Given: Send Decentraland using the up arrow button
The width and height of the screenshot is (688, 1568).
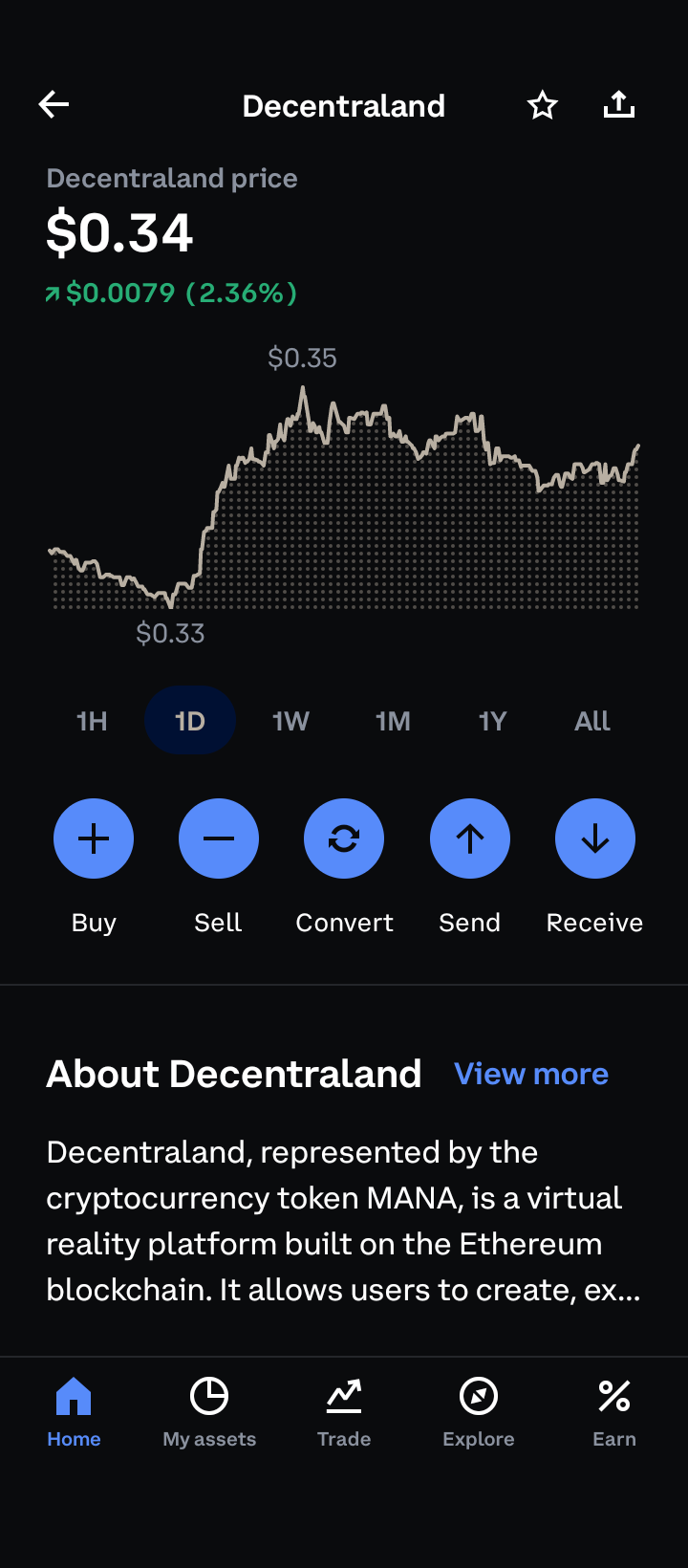Looking at the screenshot, I should pyautogui.click(x=470, y=838).
